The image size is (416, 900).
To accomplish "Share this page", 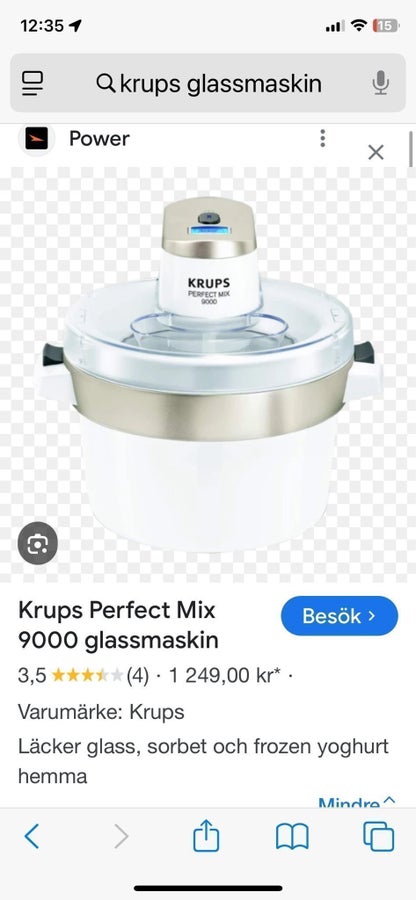I will pyautogui.click(x=206, y=835).
